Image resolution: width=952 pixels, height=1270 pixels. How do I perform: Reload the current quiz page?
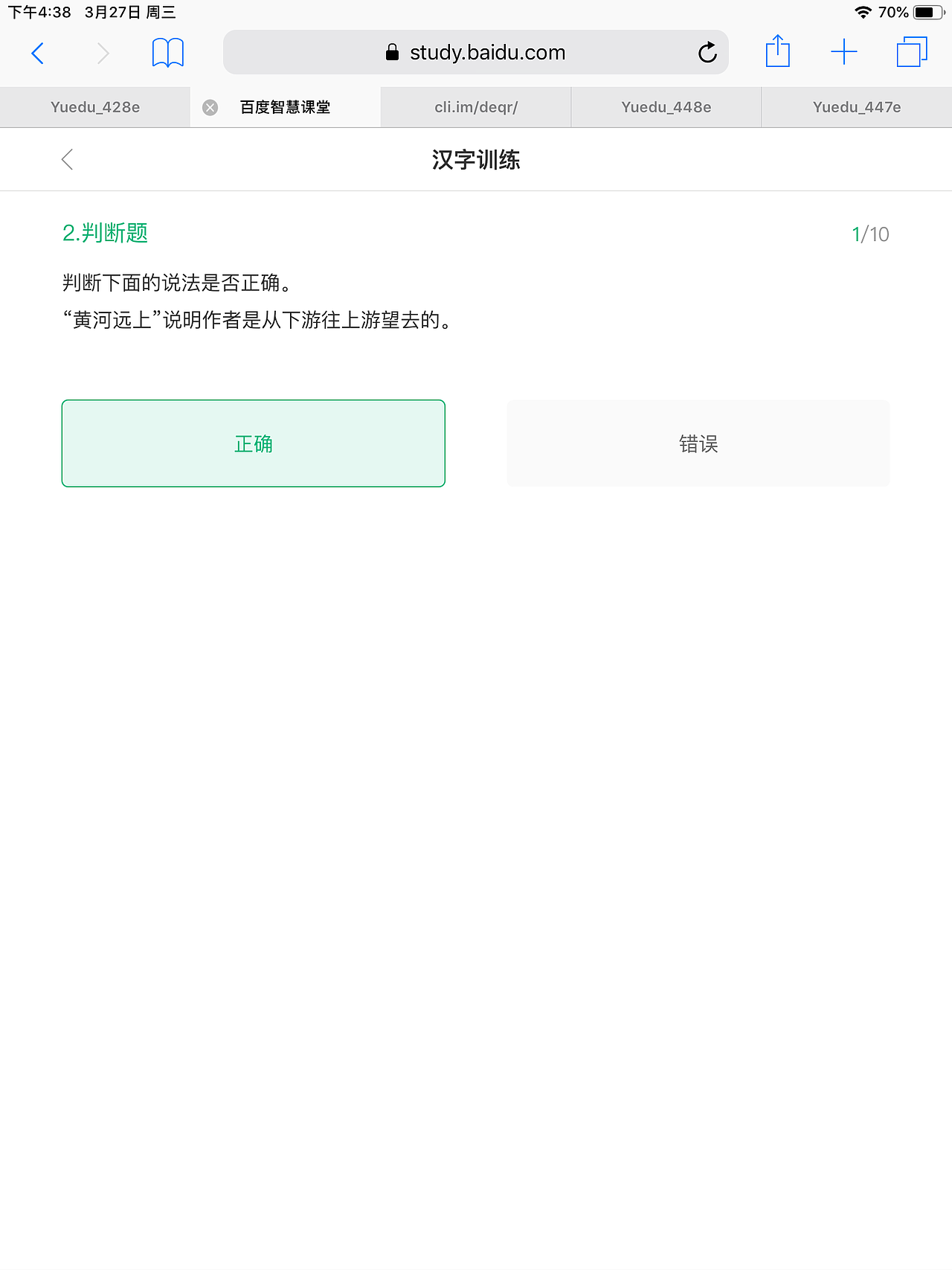[706, 52]
